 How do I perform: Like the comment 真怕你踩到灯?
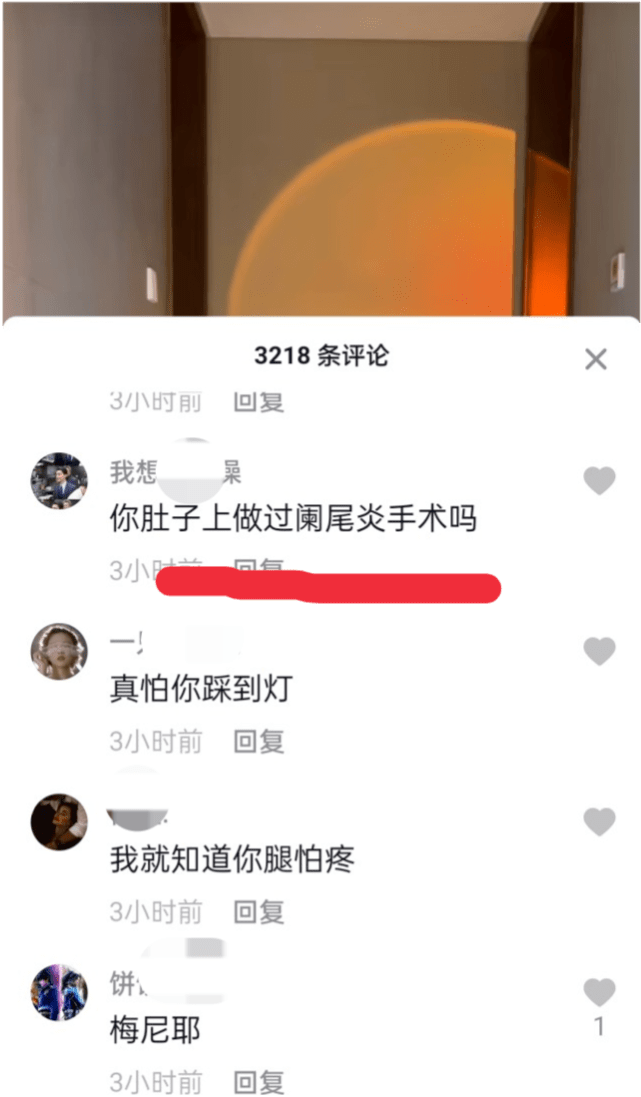[599, 652]
